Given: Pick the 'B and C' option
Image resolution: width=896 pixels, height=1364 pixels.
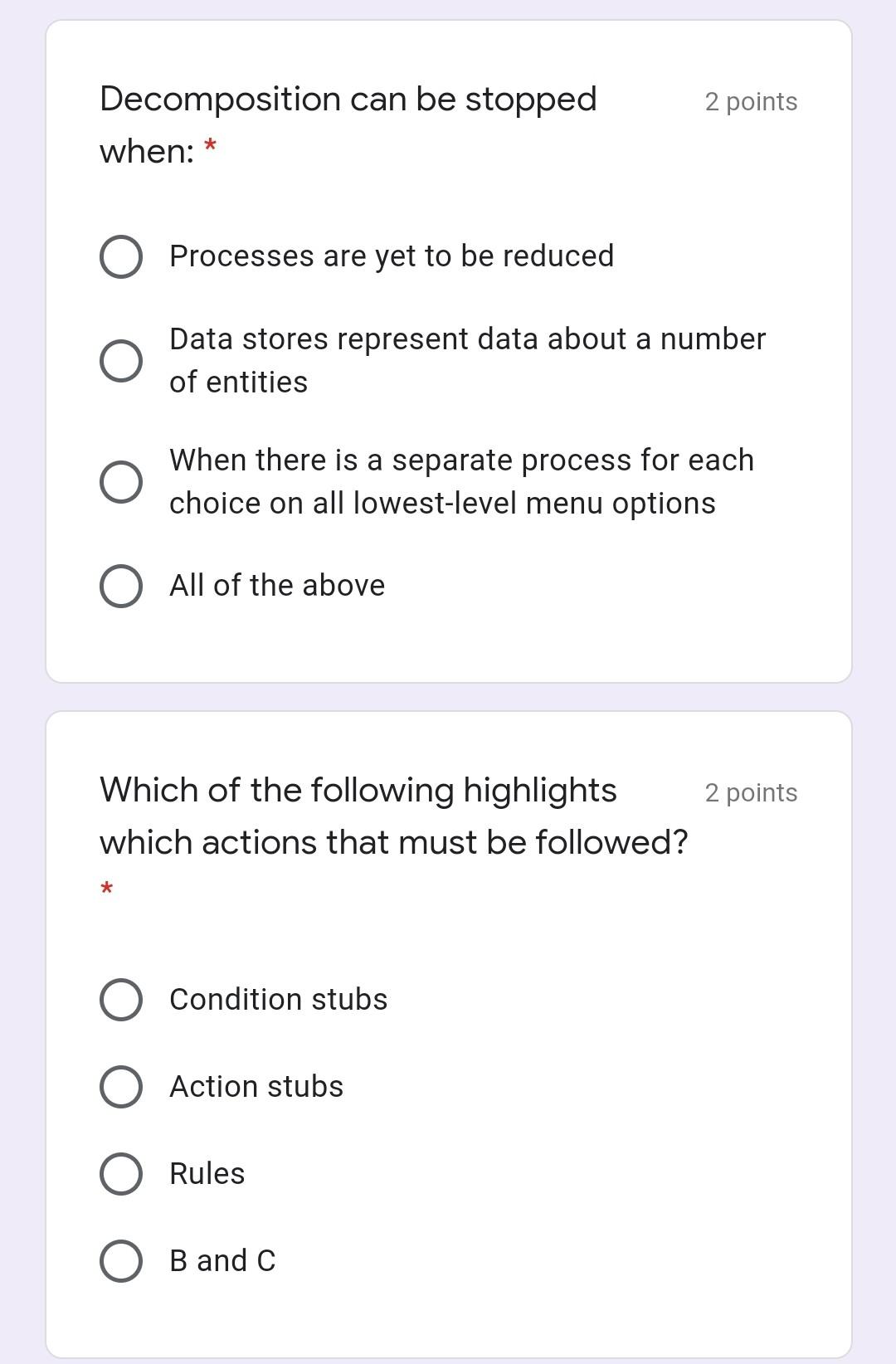Looking at the screenshot, I should [121, 1261].
